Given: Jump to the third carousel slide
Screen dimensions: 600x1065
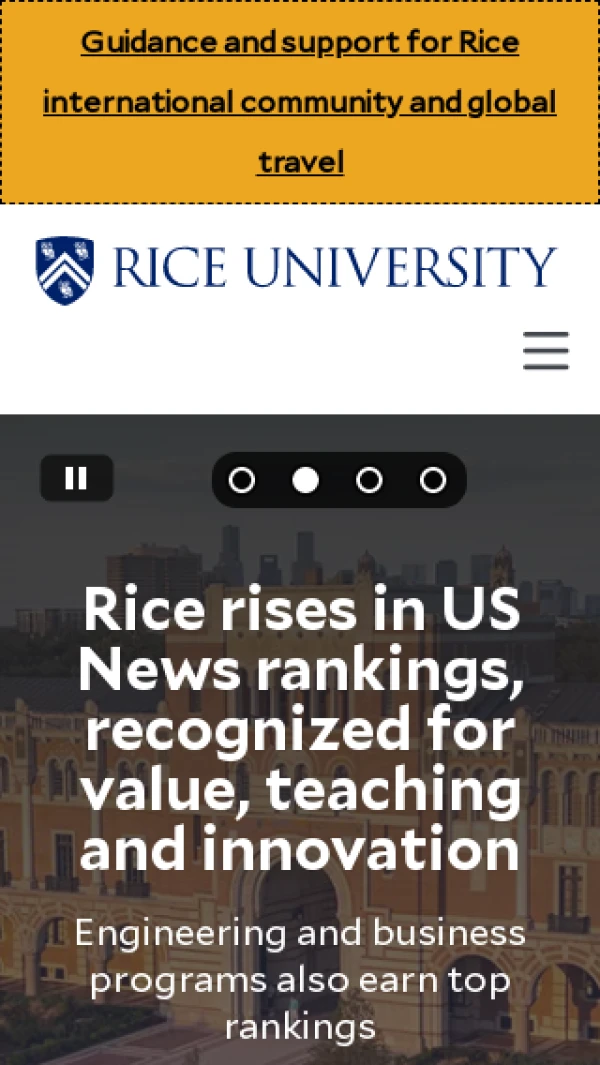Looking at the screenshot, I should pyautogui.click(x=369, y=480).
